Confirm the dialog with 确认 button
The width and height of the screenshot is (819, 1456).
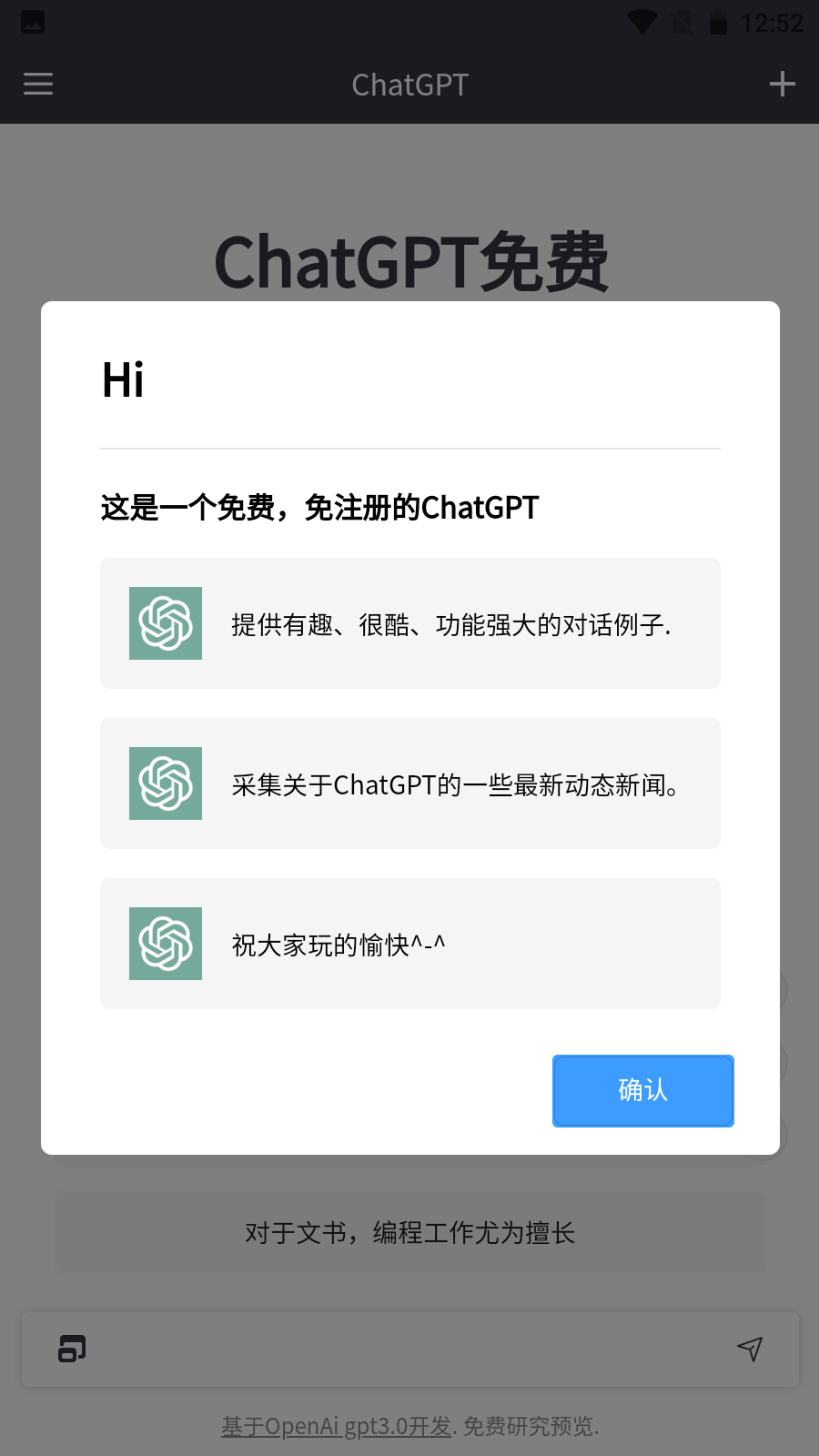[x=642, y=1090]
